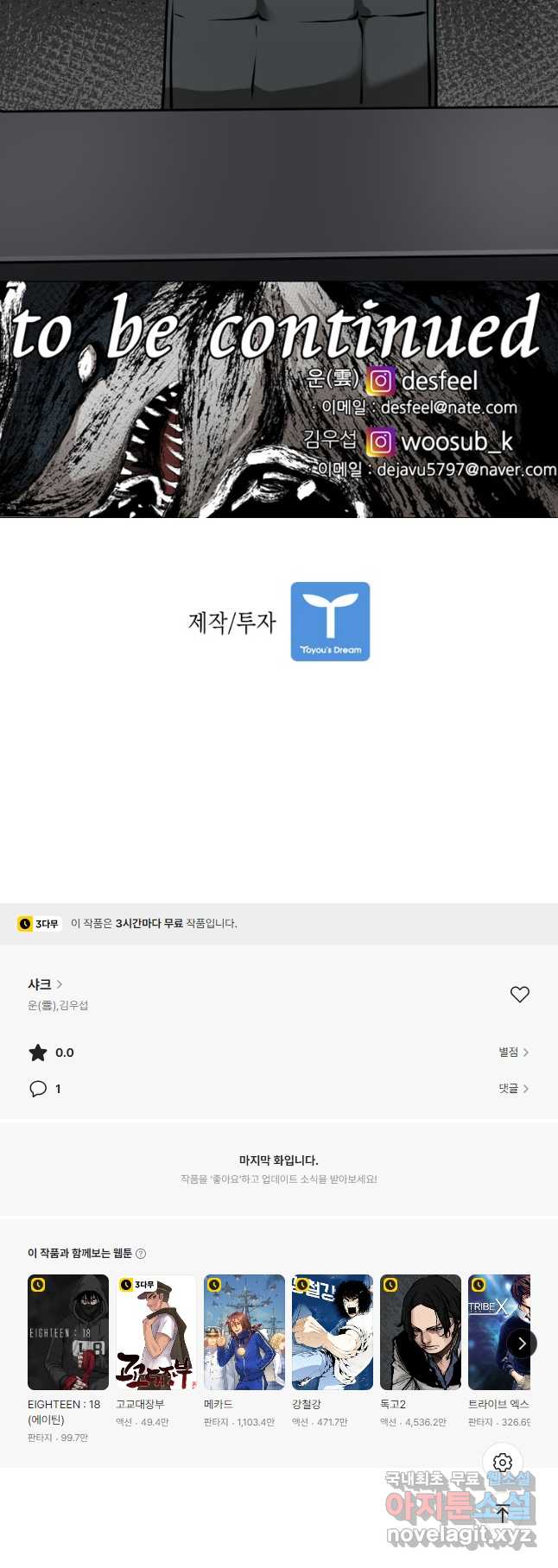The image size is (558, 1568).
Task: Open viewer settings gear
Action: point(503,1463)
